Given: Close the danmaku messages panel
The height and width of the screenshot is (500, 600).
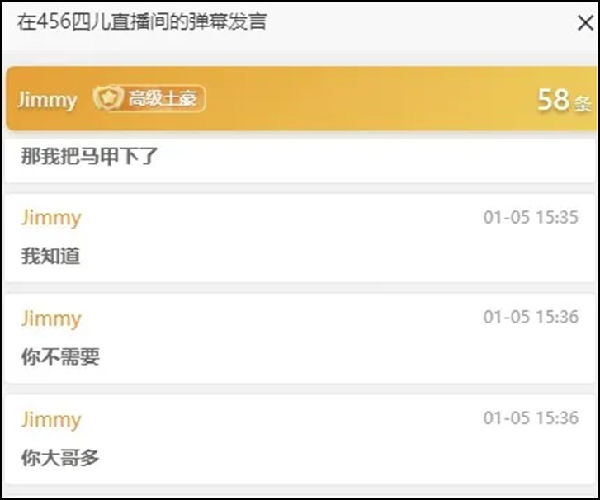Looking at the screenshot, I should [585, 23].
